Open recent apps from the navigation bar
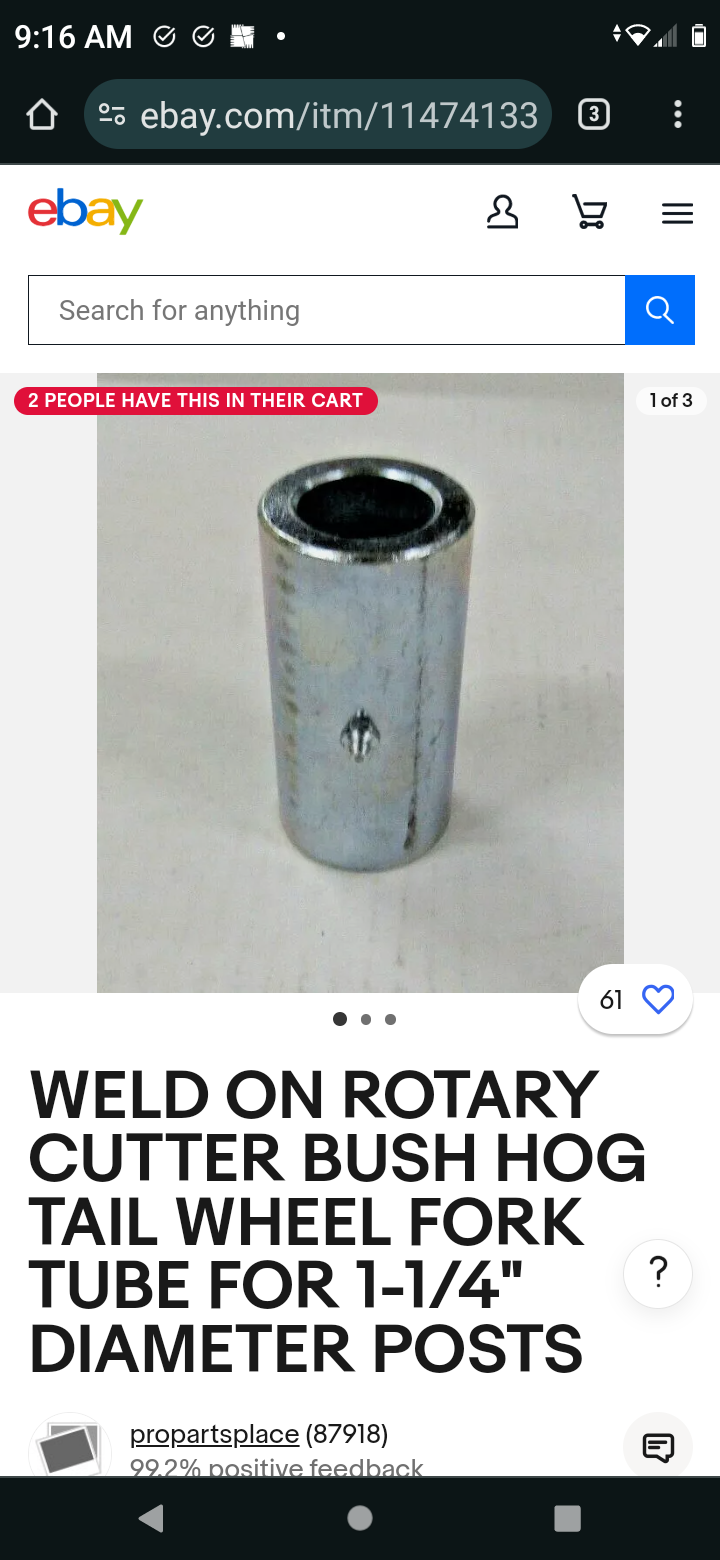 tap(567, 1518)
